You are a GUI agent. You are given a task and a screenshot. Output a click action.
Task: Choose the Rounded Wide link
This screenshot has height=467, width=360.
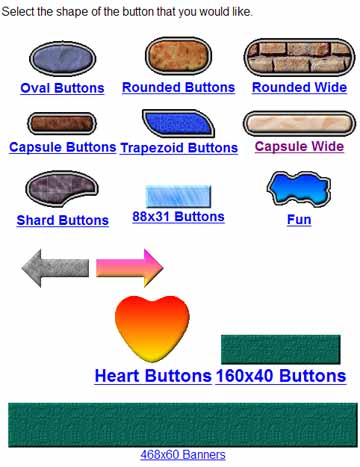[299, 87]
